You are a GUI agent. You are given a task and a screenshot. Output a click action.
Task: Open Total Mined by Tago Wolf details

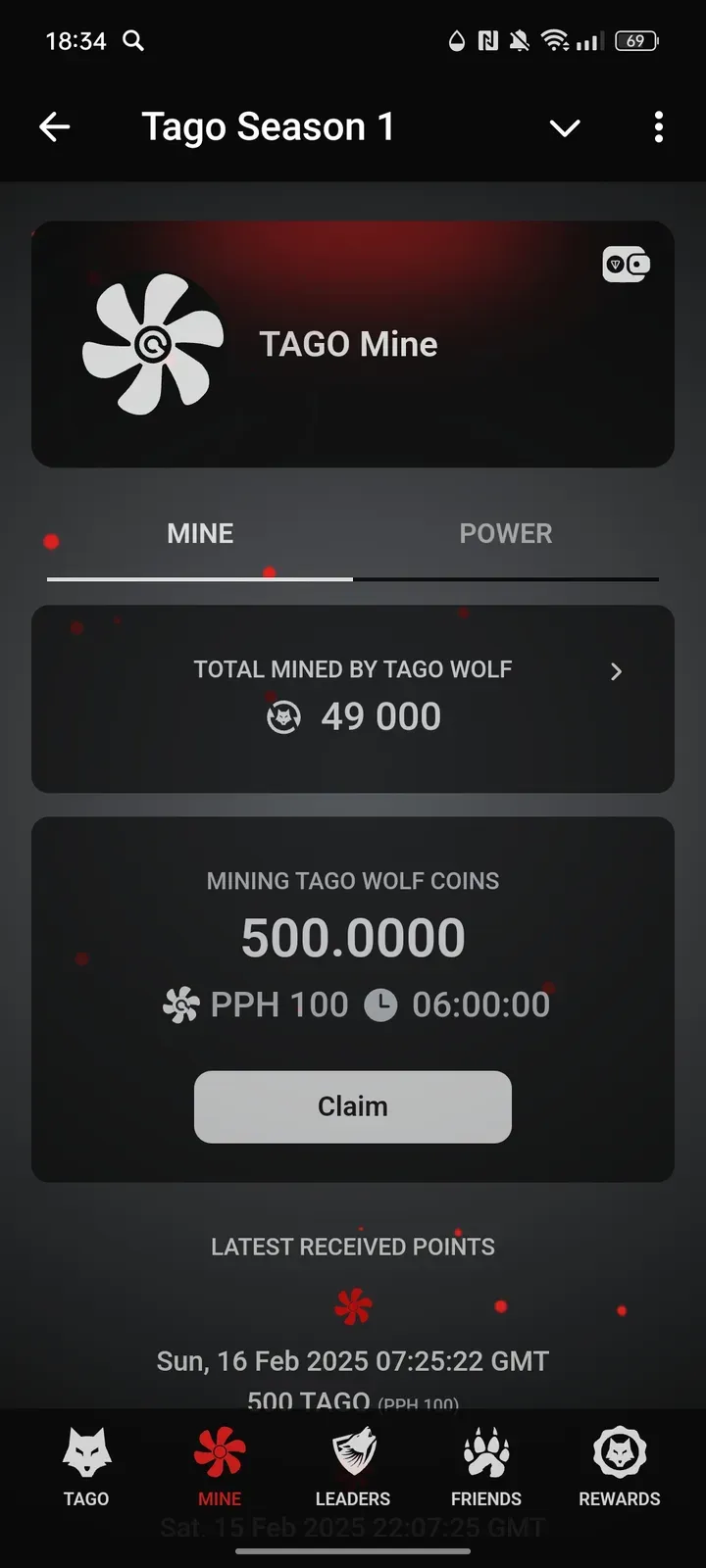tap(616, 671)
